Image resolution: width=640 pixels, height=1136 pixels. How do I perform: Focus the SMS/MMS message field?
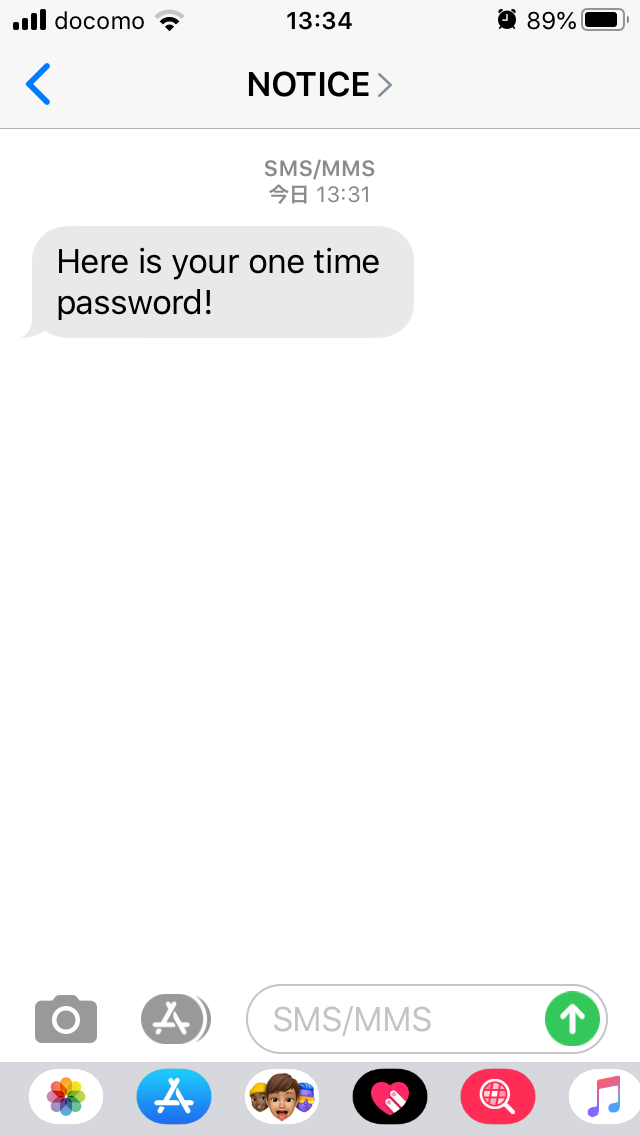[395, 1019]
